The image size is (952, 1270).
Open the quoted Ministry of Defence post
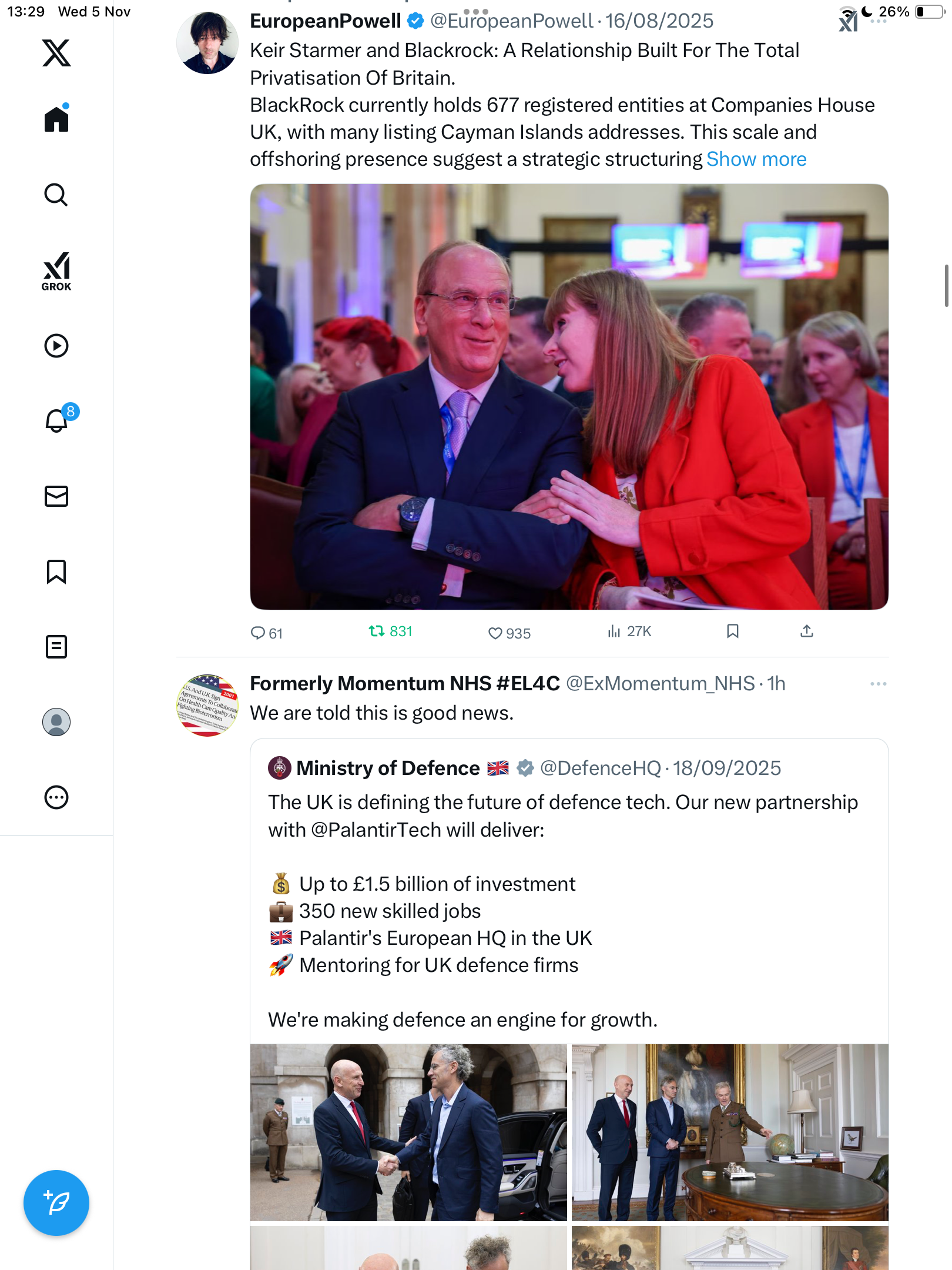point(564,882)
